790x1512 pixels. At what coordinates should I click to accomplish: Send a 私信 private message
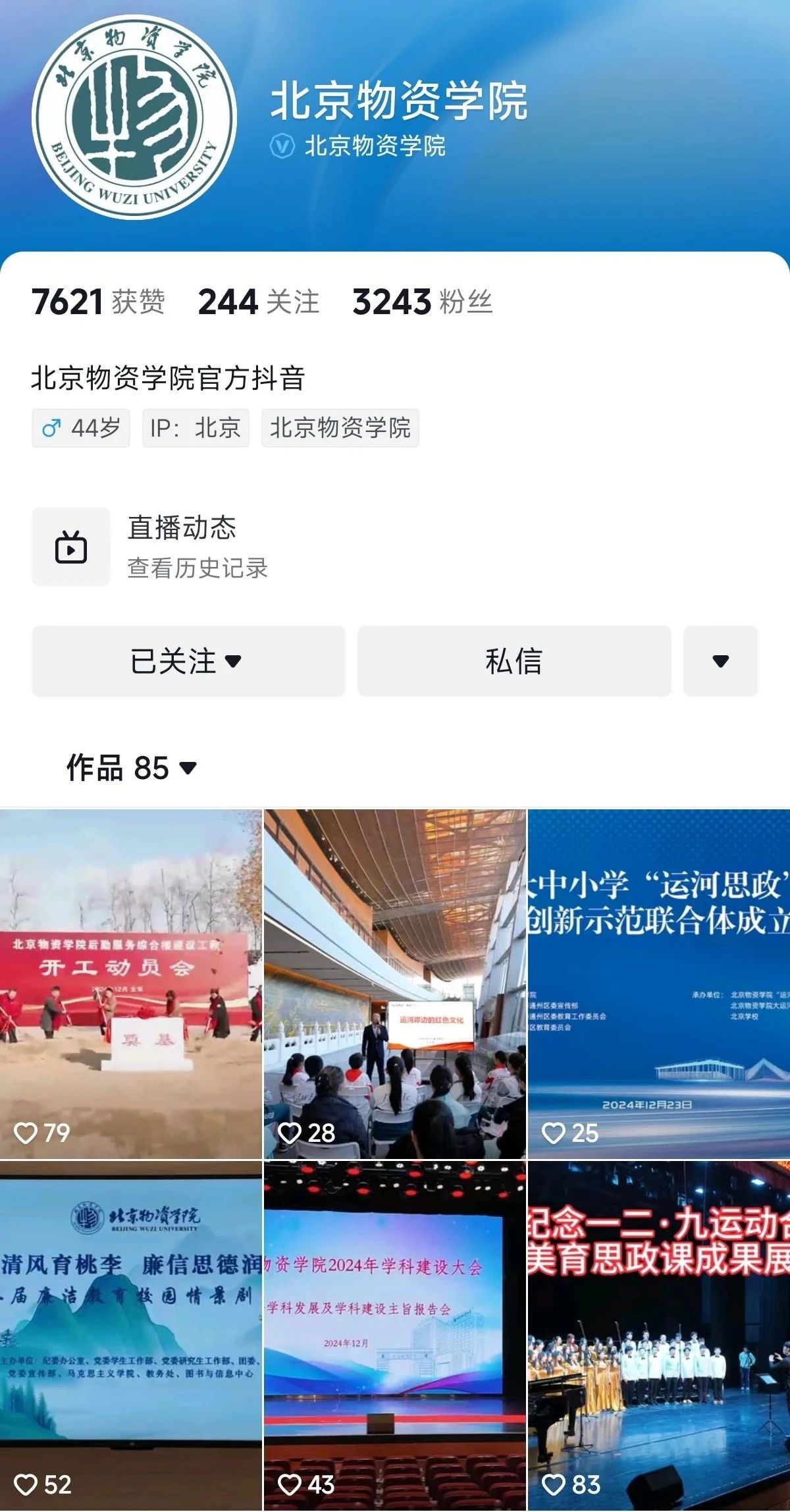(x=513, y=661)
